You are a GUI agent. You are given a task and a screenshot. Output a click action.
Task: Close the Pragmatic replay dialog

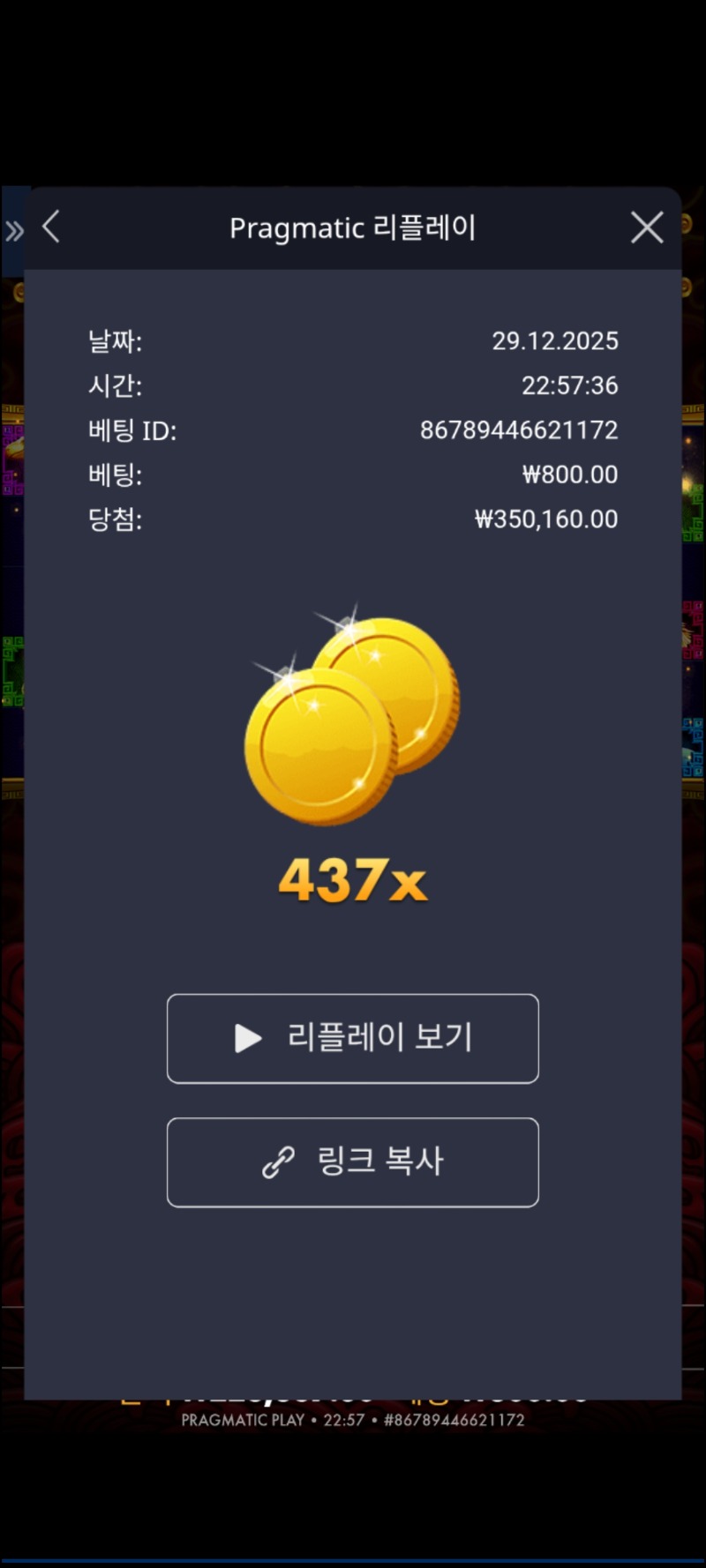tap(647, 228)
